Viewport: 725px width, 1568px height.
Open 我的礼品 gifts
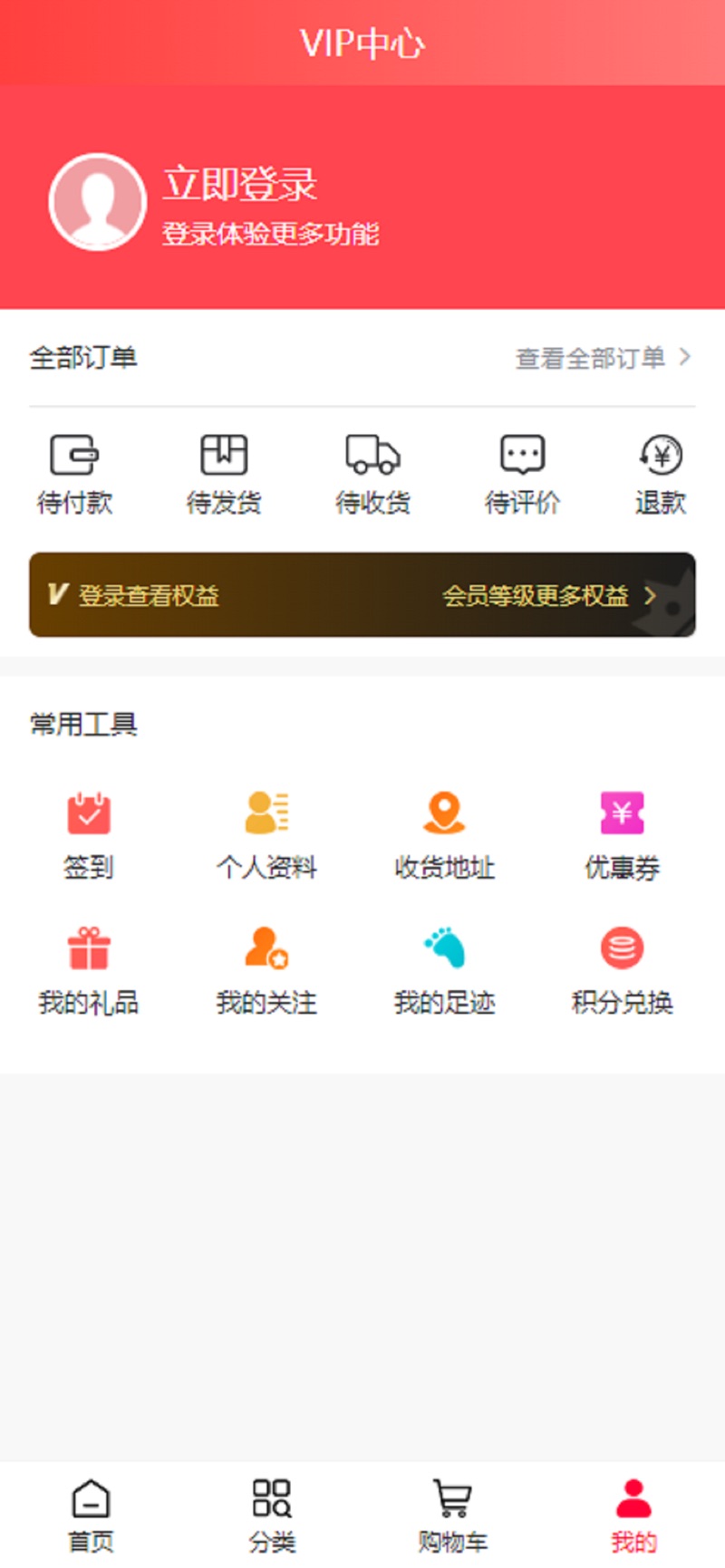click(x=89, y=970)
